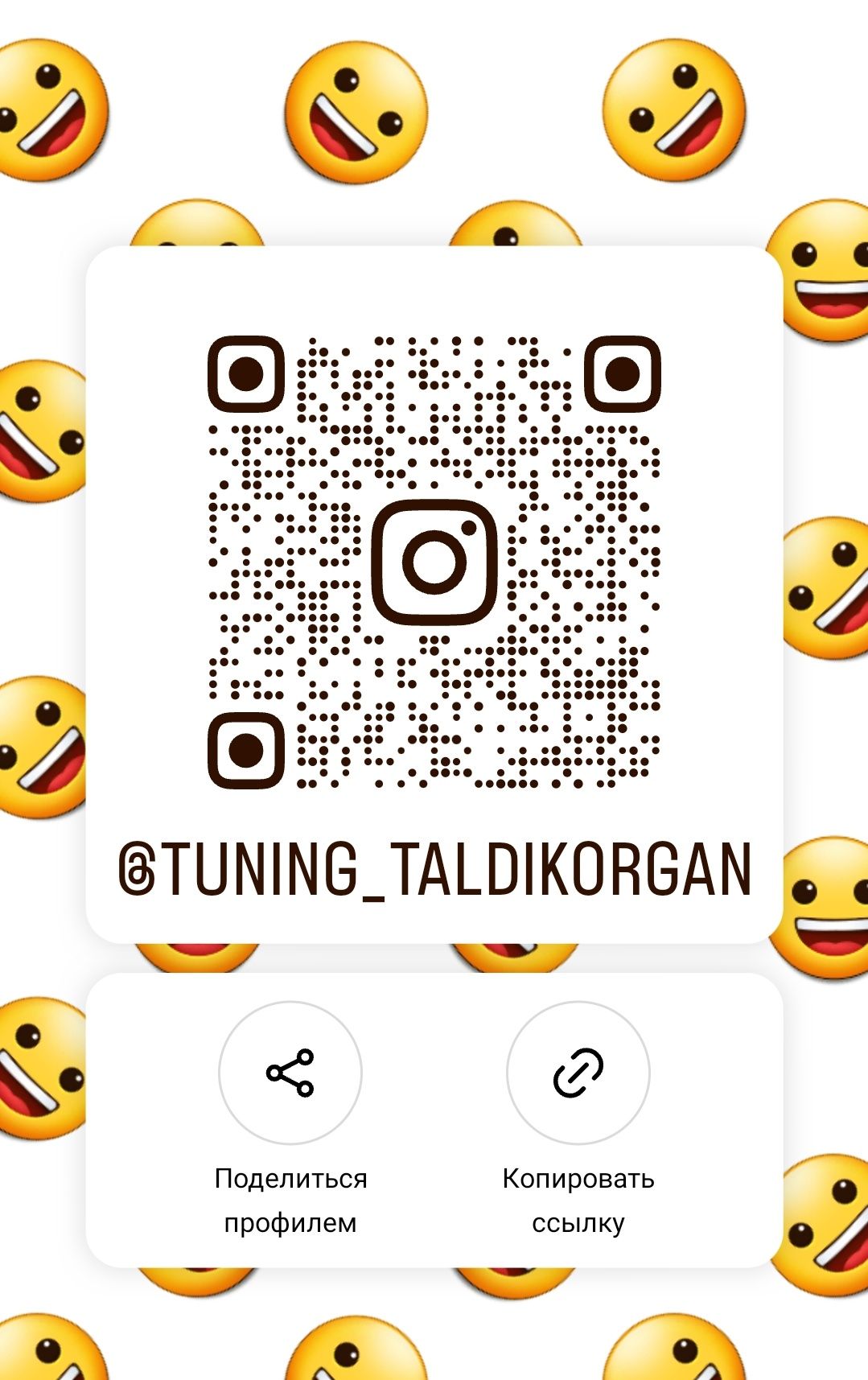Share the profile via Поделиться профилем
This screenshot has height=1380, width=868.
(x=290, y=1073)
